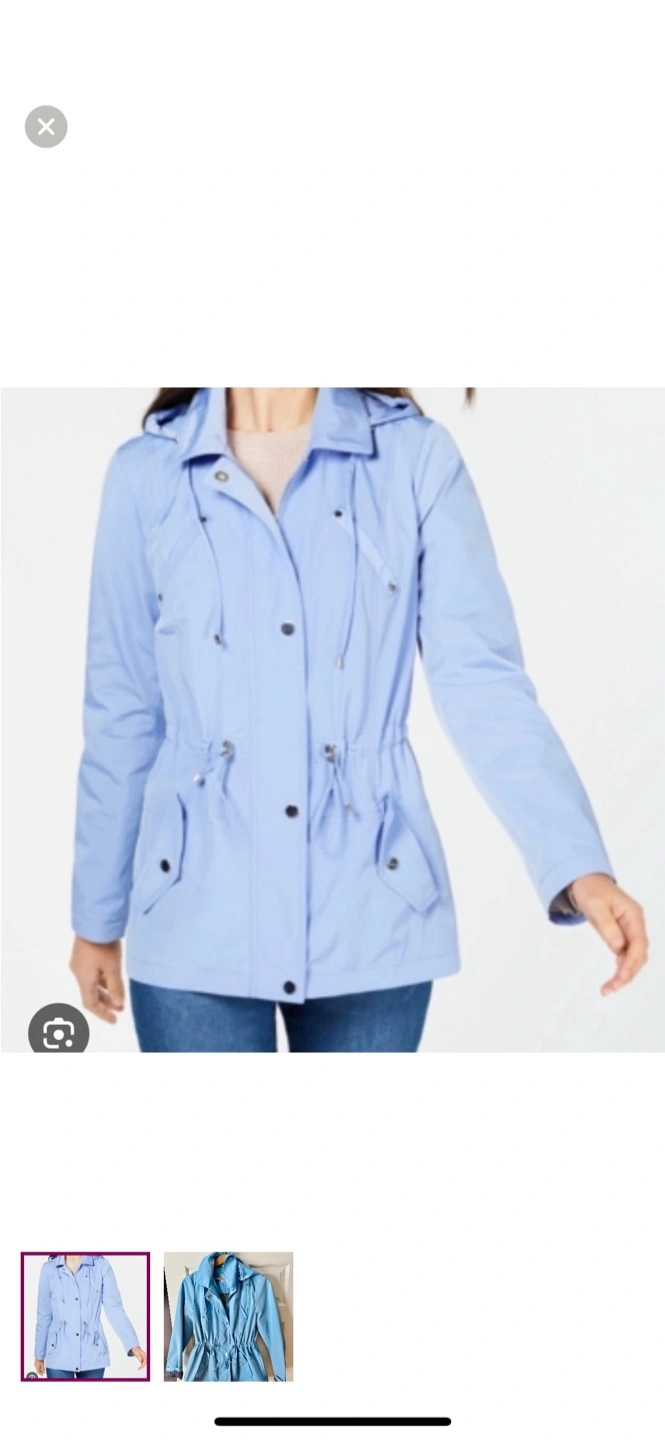View the second thumbnail of the hanging jacket

228,1316
